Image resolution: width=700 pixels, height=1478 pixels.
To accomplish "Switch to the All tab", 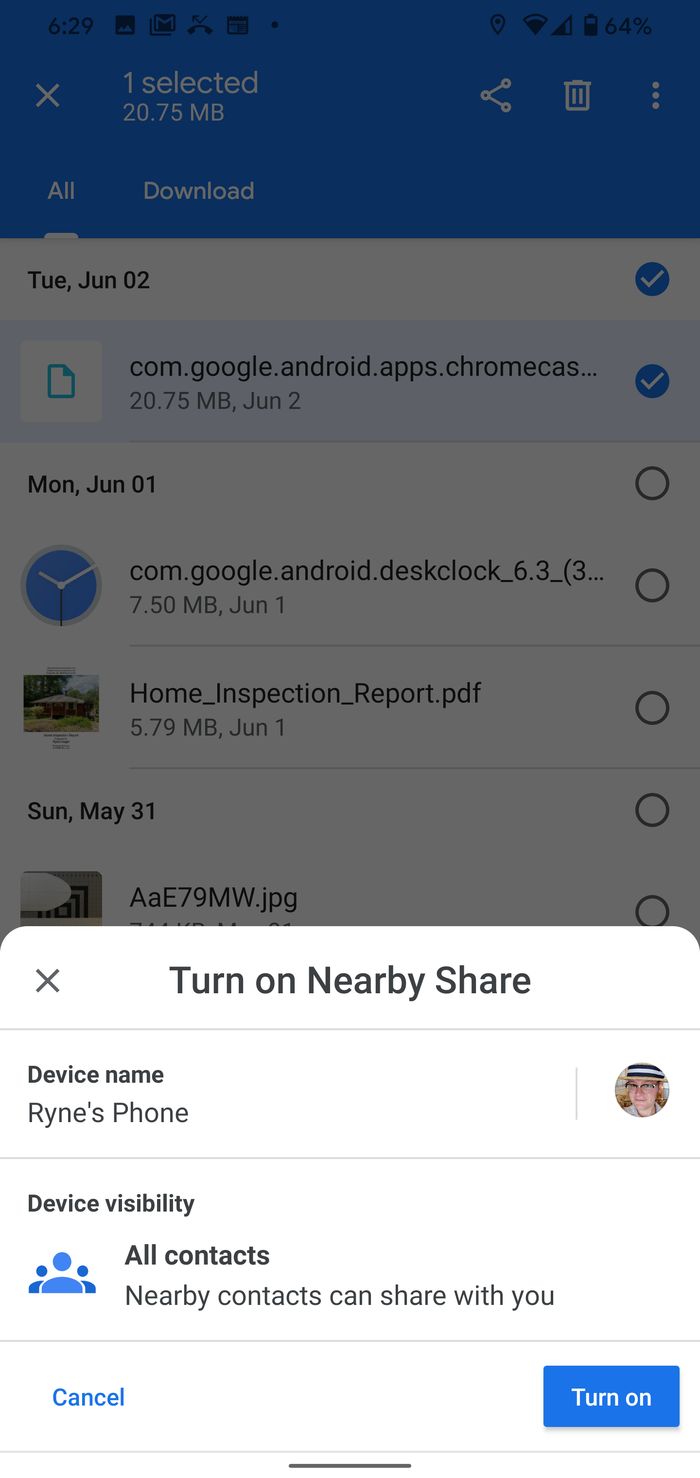I will pos(61,191).
